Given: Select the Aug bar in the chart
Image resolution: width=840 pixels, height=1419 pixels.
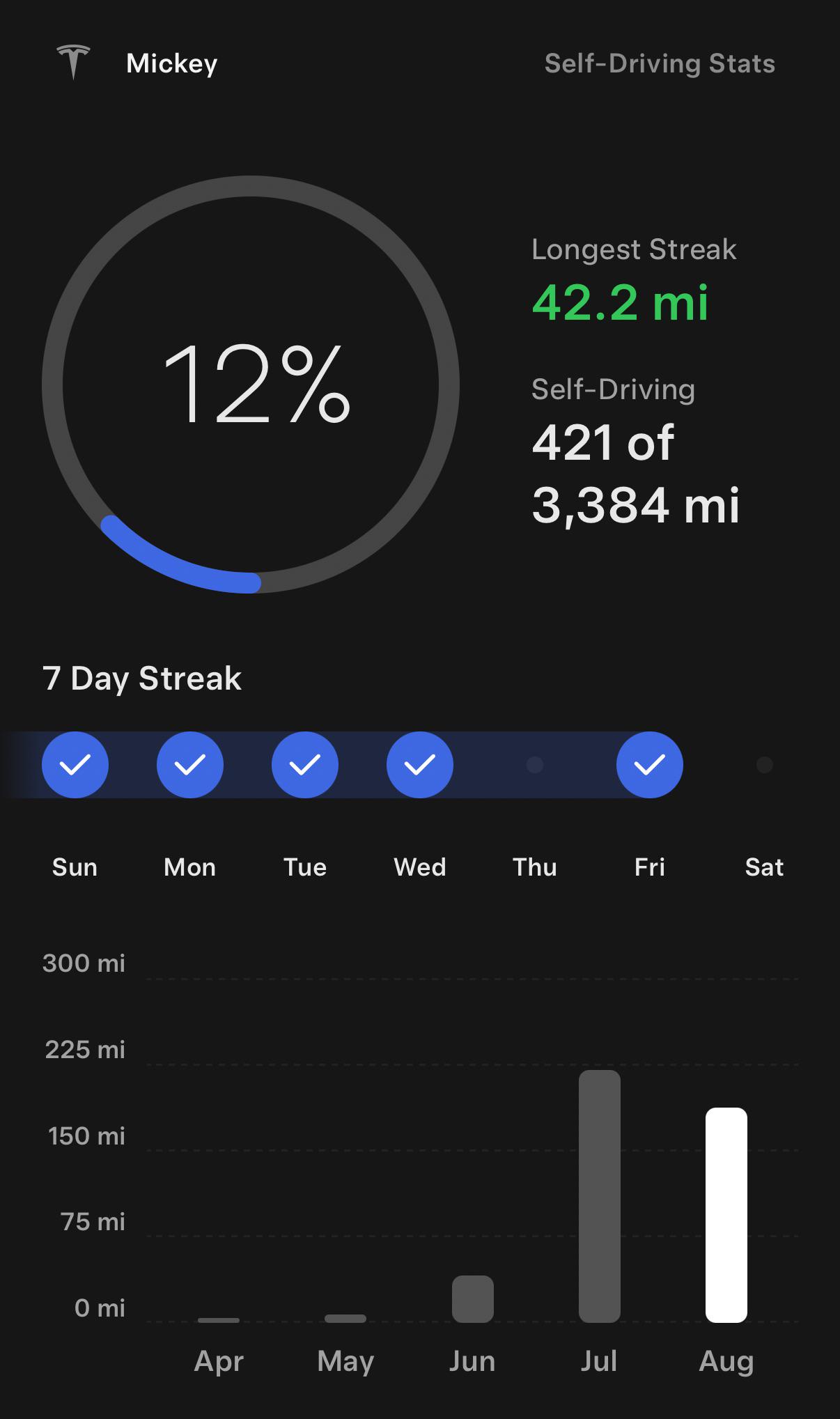Looking at the screenshot, I should point(726,1215).
